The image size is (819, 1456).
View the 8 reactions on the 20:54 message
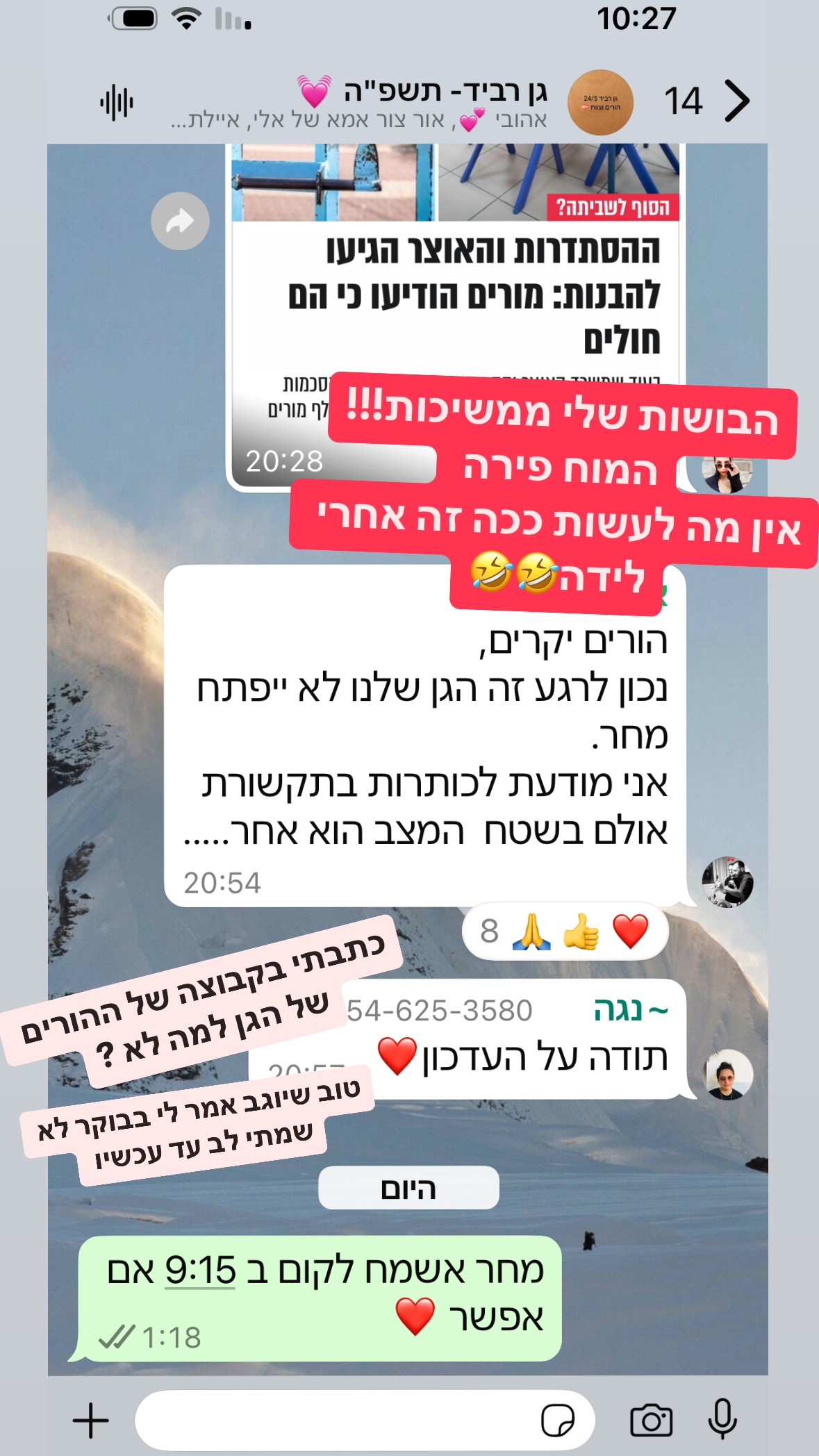tap(564, 932)
